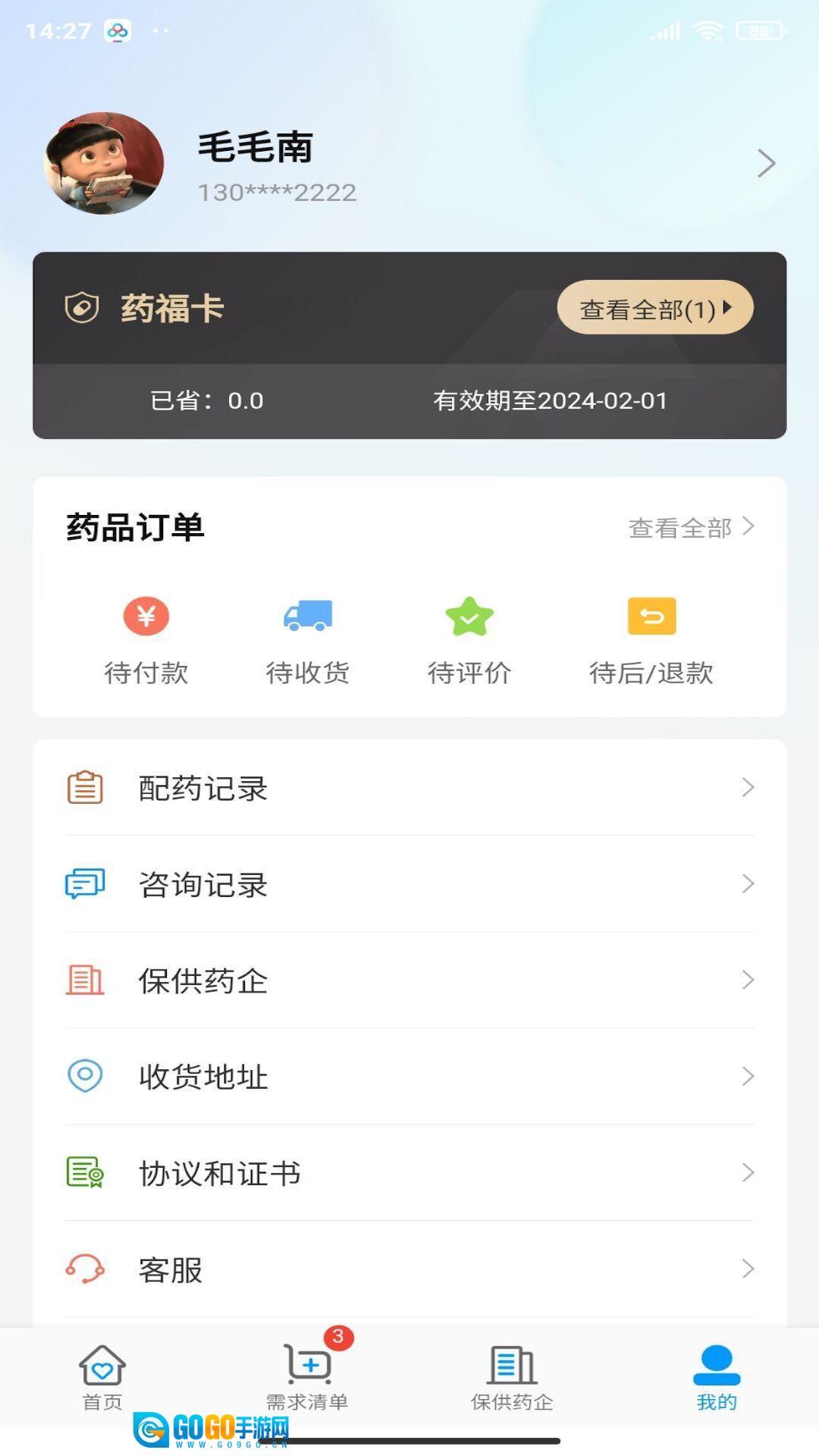Open 待付款 orders
This screenshot has height=1456, width=819.
(146, 641)
